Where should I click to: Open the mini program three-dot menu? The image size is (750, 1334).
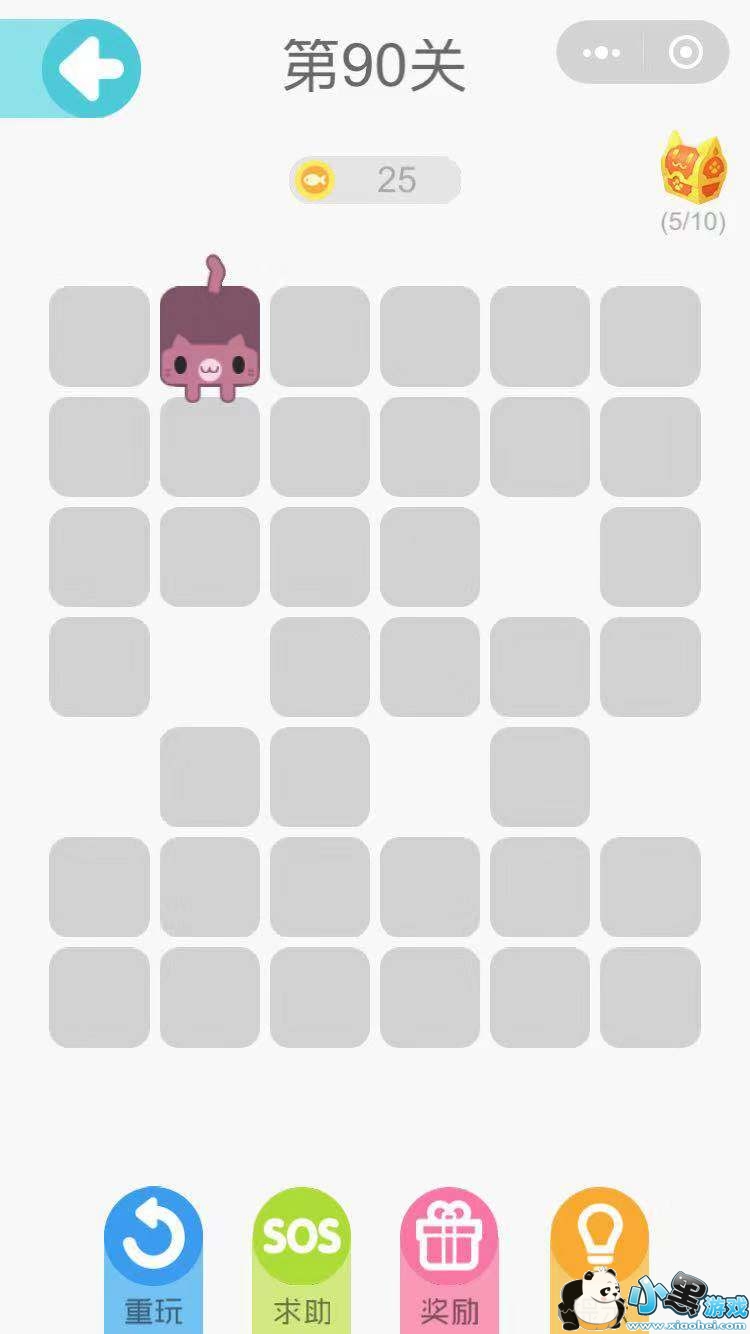(x=601, y=53)
